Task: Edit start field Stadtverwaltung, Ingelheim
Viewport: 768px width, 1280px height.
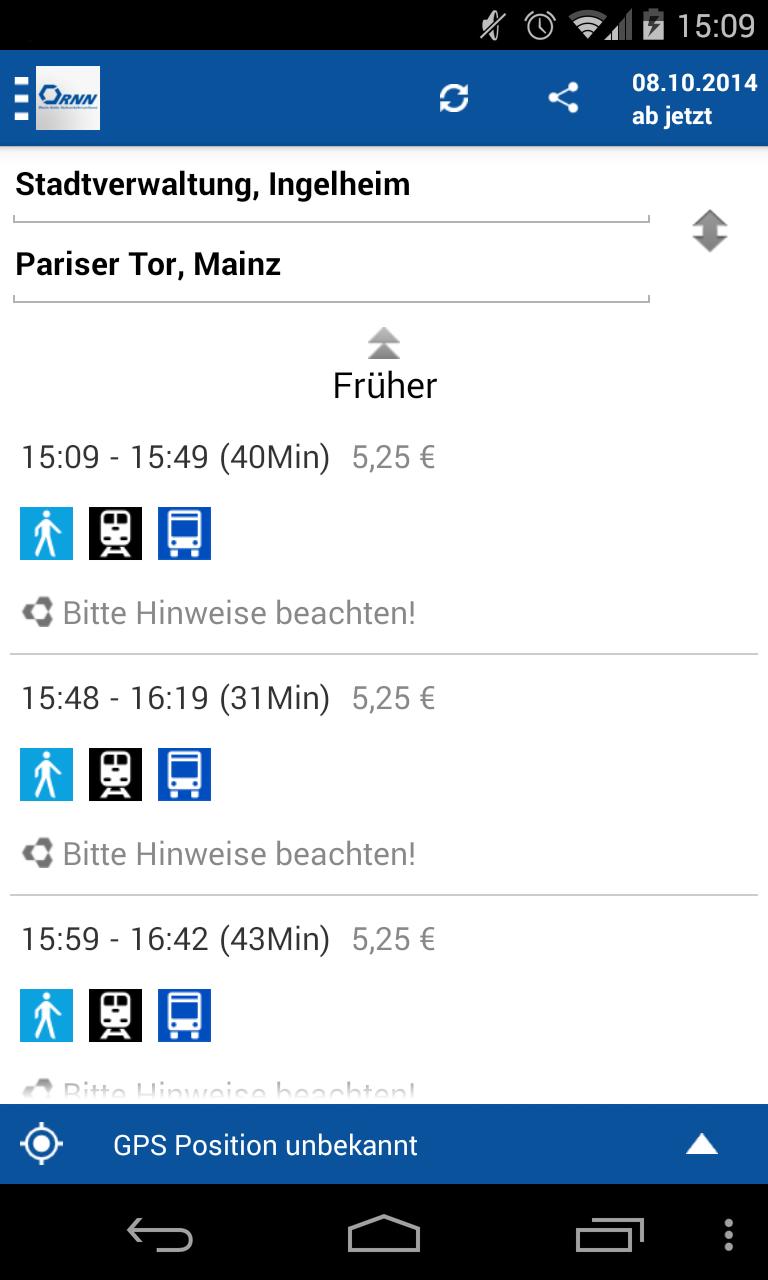Action: click(330, 185)
